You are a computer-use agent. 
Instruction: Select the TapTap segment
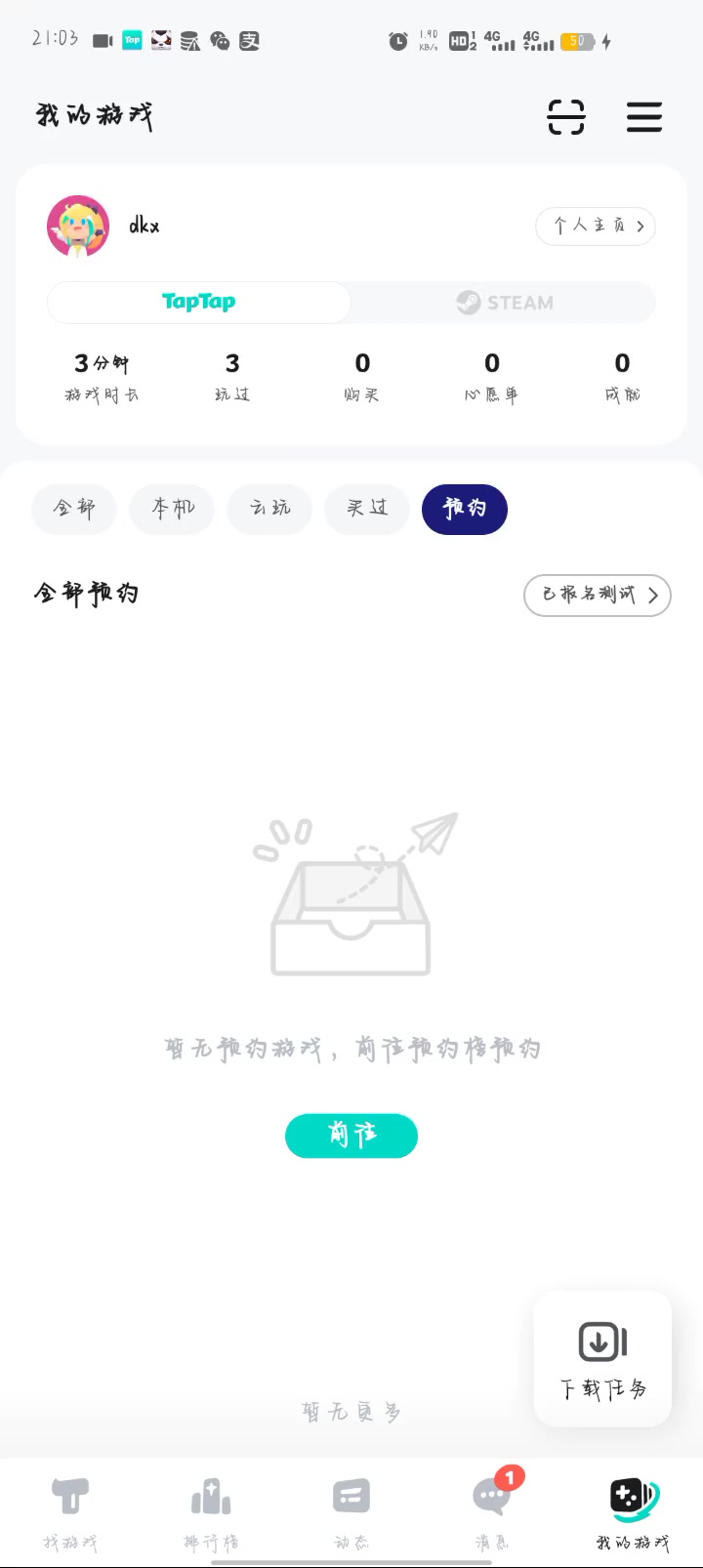pos(199,303)
